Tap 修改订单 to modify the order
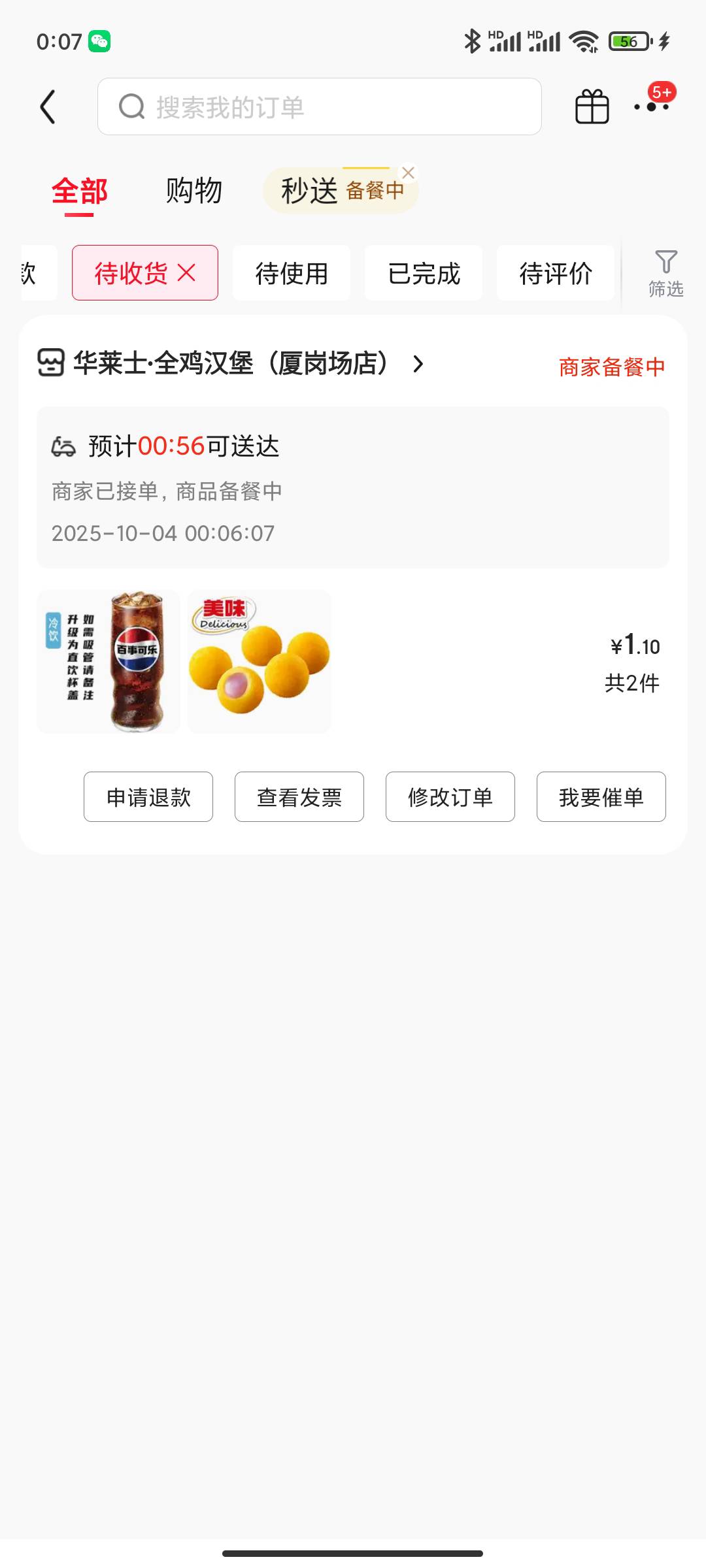 pyautogui.click(x=450, y=796)
